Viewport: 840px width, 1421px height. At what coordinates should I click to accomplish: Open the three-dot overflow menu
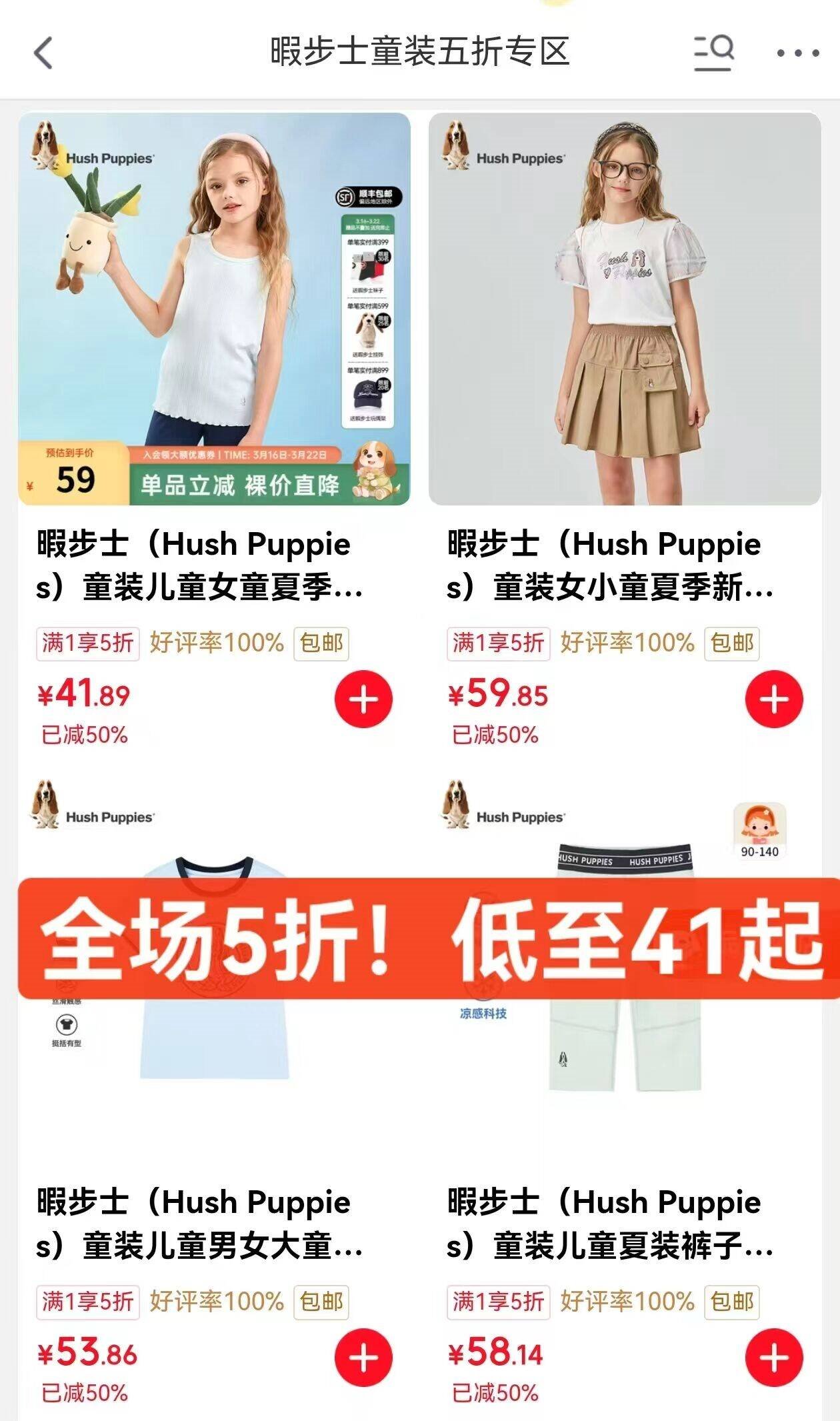[797, 53]
